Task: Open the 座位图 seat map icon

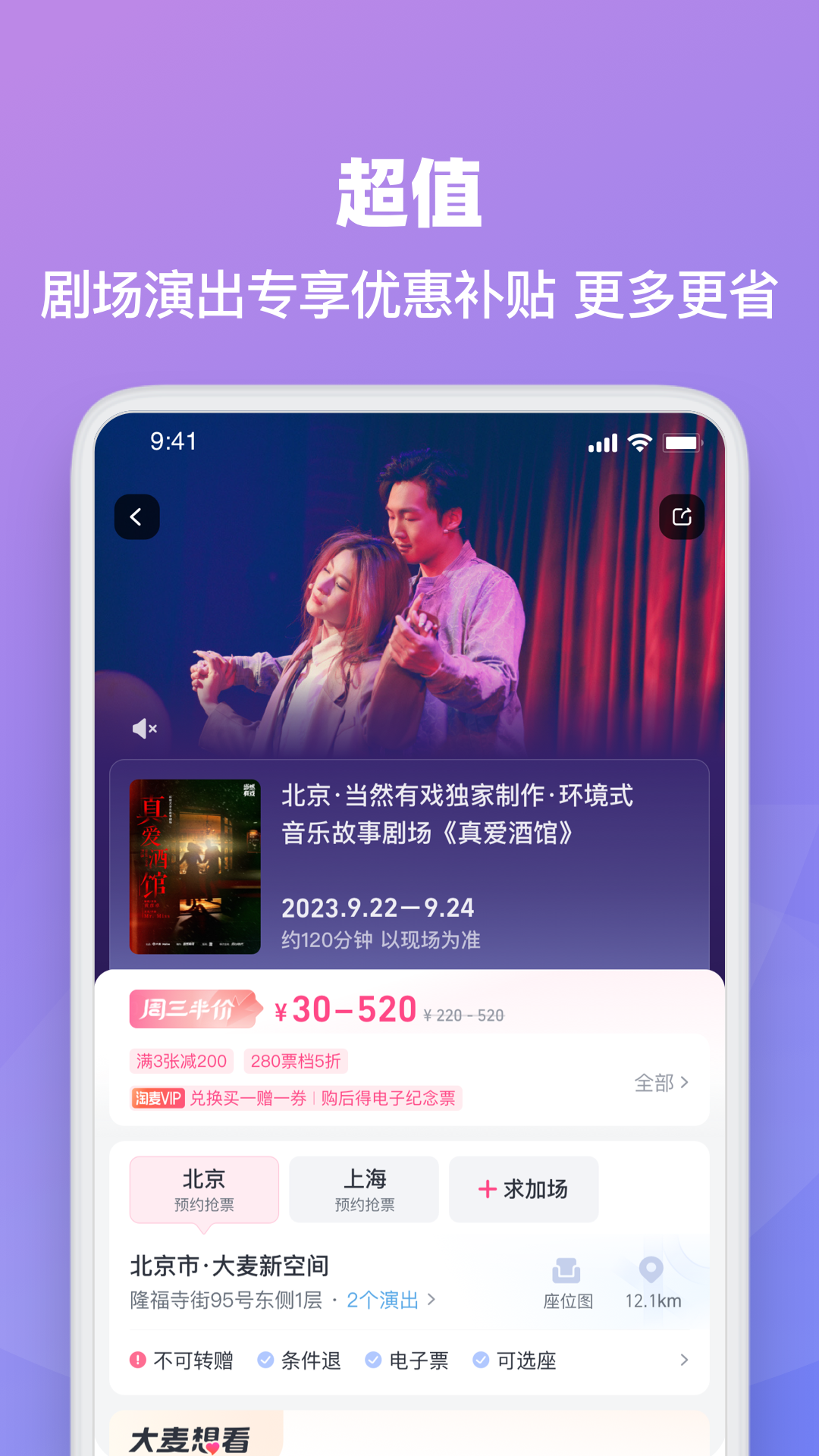Action: [x=568, y=1279]
